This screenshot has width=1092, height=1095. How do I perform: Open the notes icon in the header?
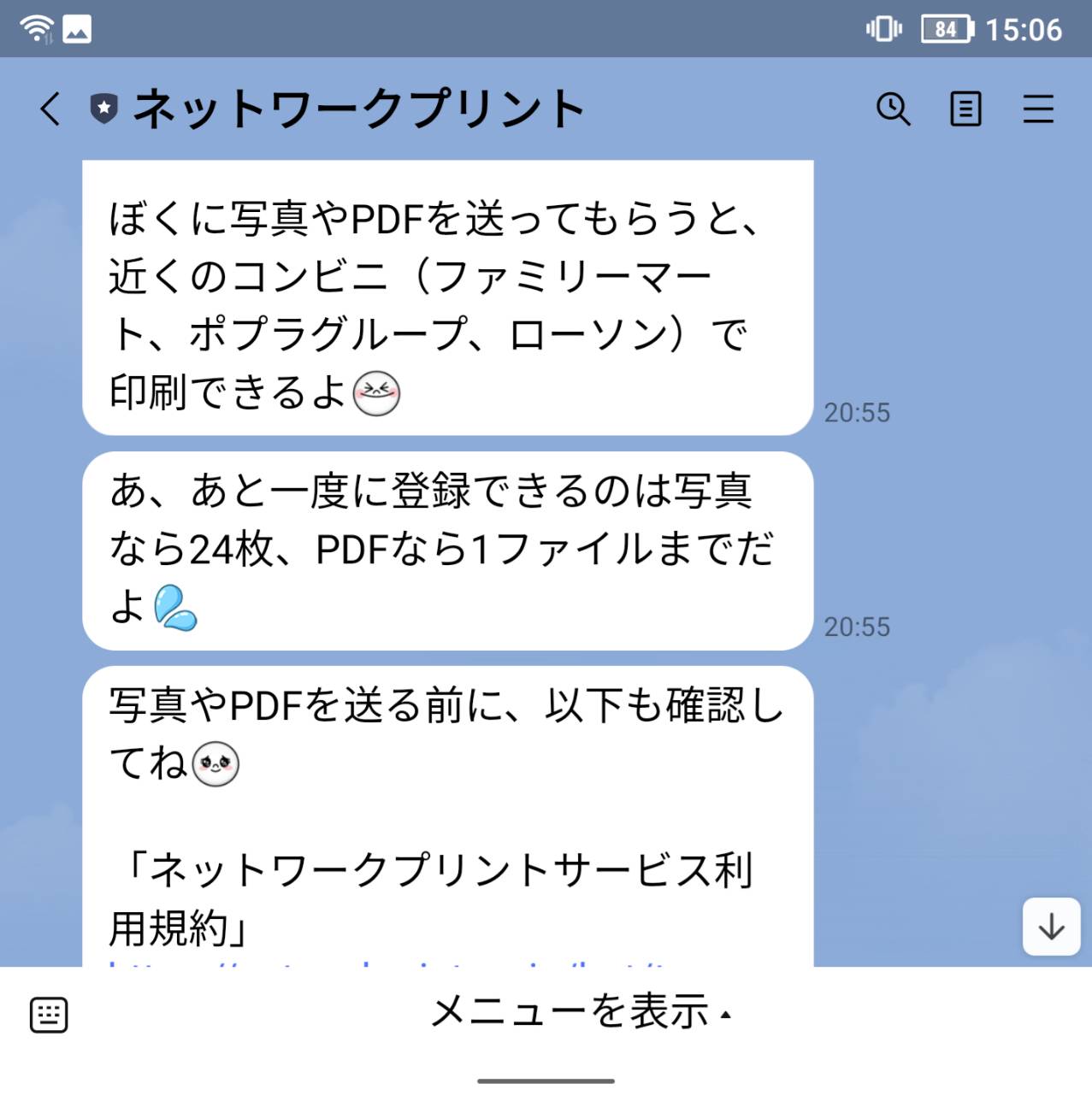pyautogui.click(x=965, y=109)
